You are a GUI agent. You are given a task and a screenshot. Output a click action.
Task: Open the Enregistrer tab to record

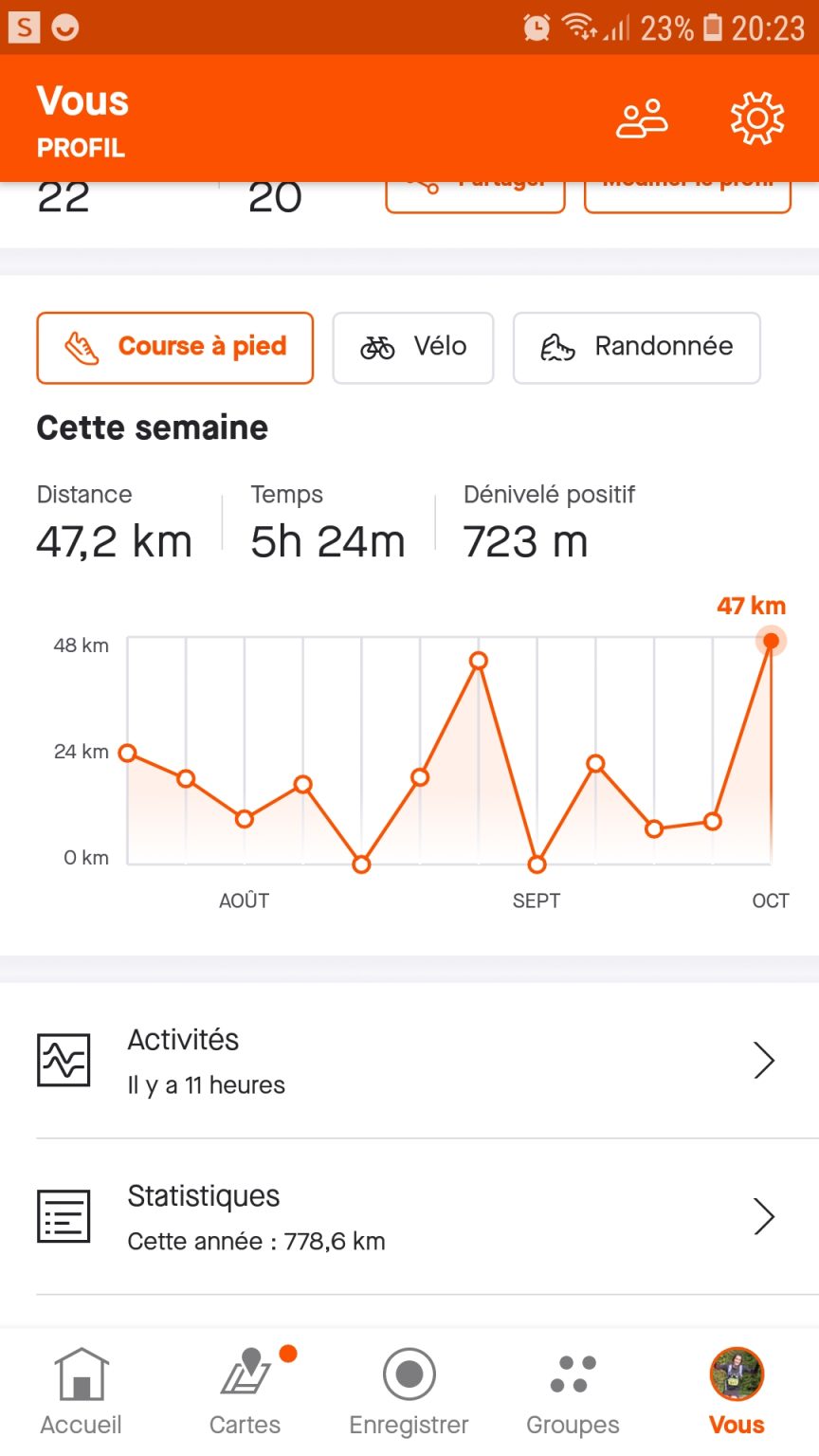pyautogui.click(x=409, y=1392)
